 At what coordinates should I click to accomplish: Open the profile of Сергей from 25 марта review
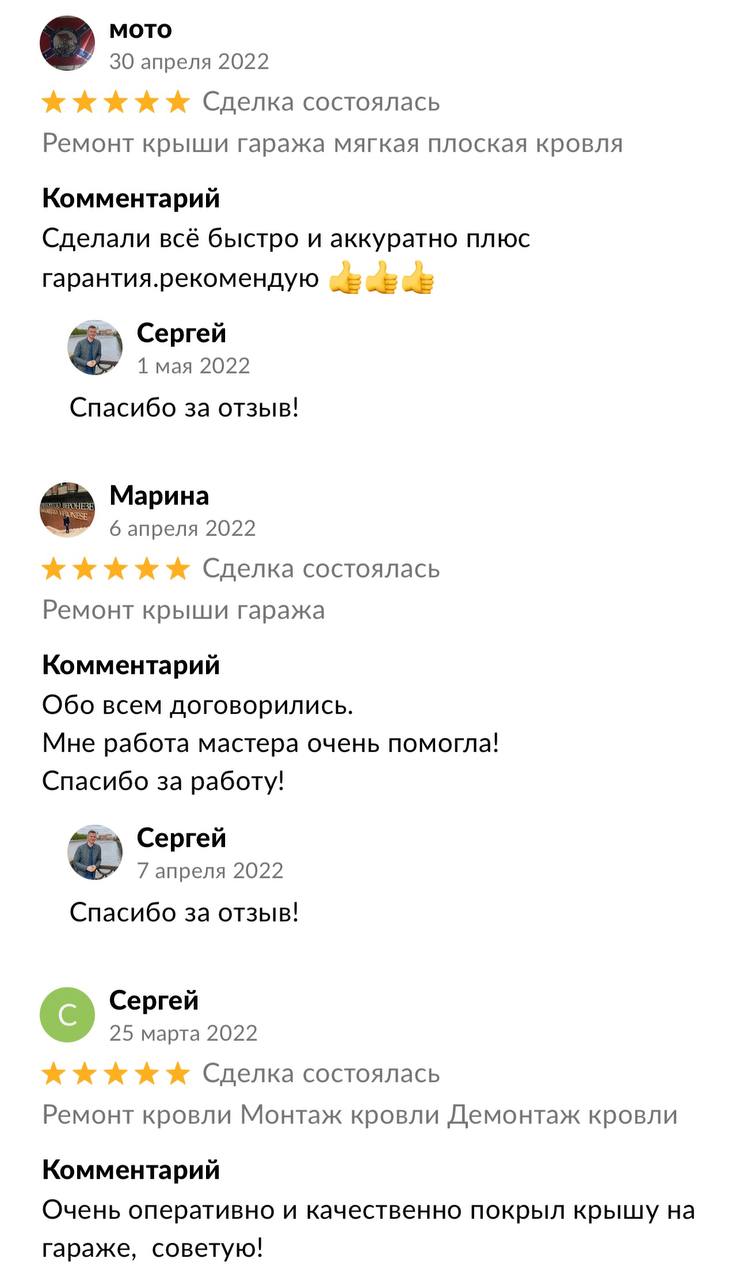point(67,1015)
